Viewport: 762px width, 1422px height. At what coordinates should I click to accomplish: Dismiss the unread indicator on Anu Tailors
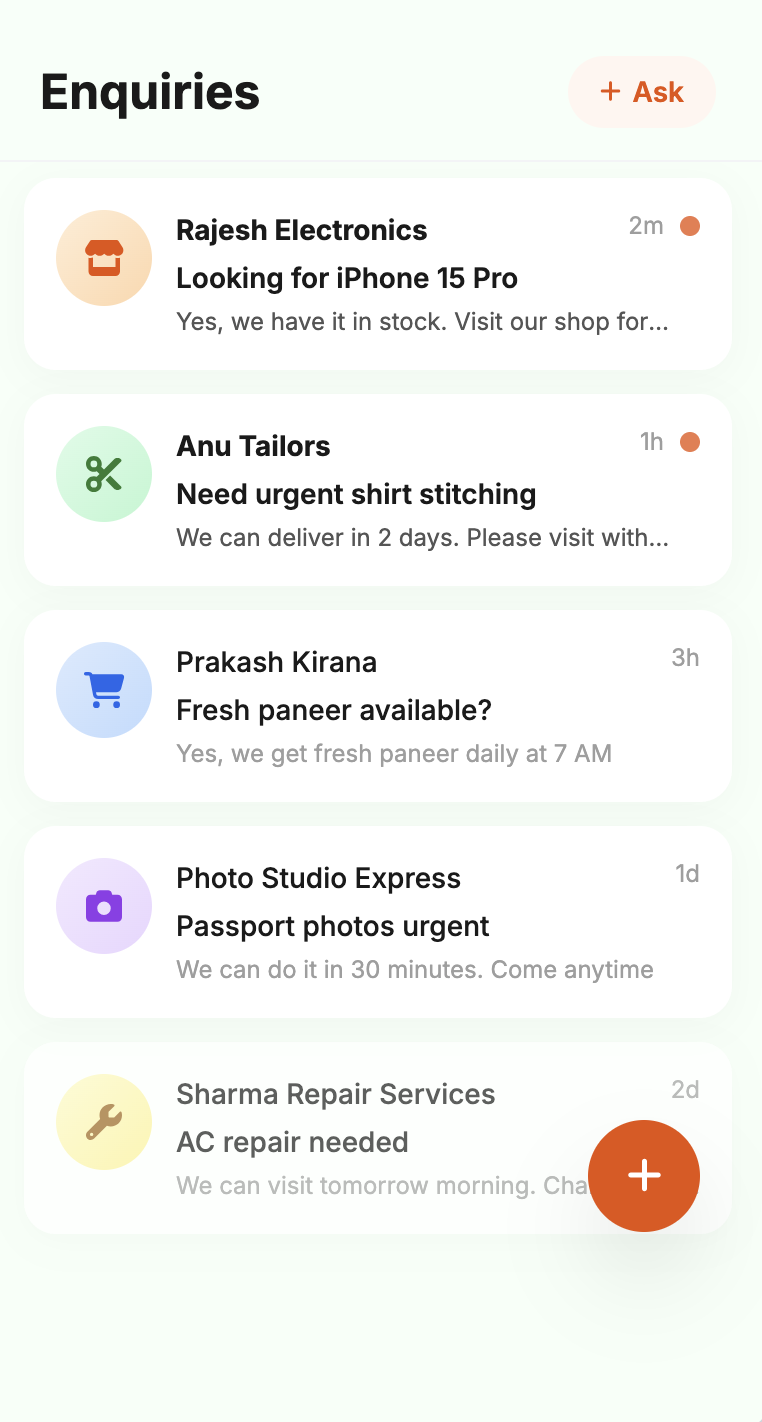click(x=690, y=442)
